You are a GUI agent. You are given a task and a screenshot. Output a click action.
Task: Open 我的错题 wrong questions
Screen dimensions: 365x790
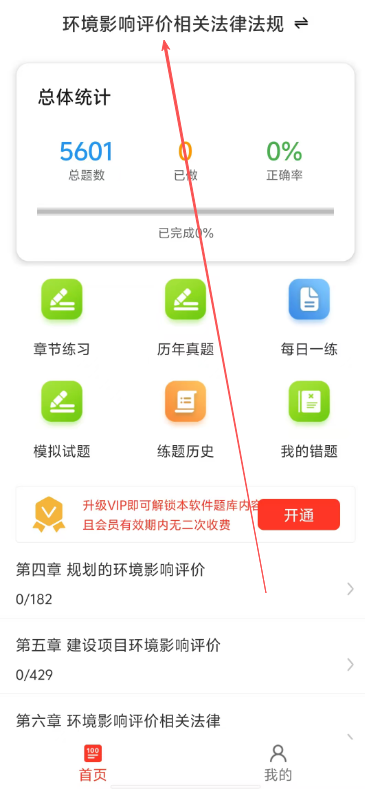click(x=309, y=420)
